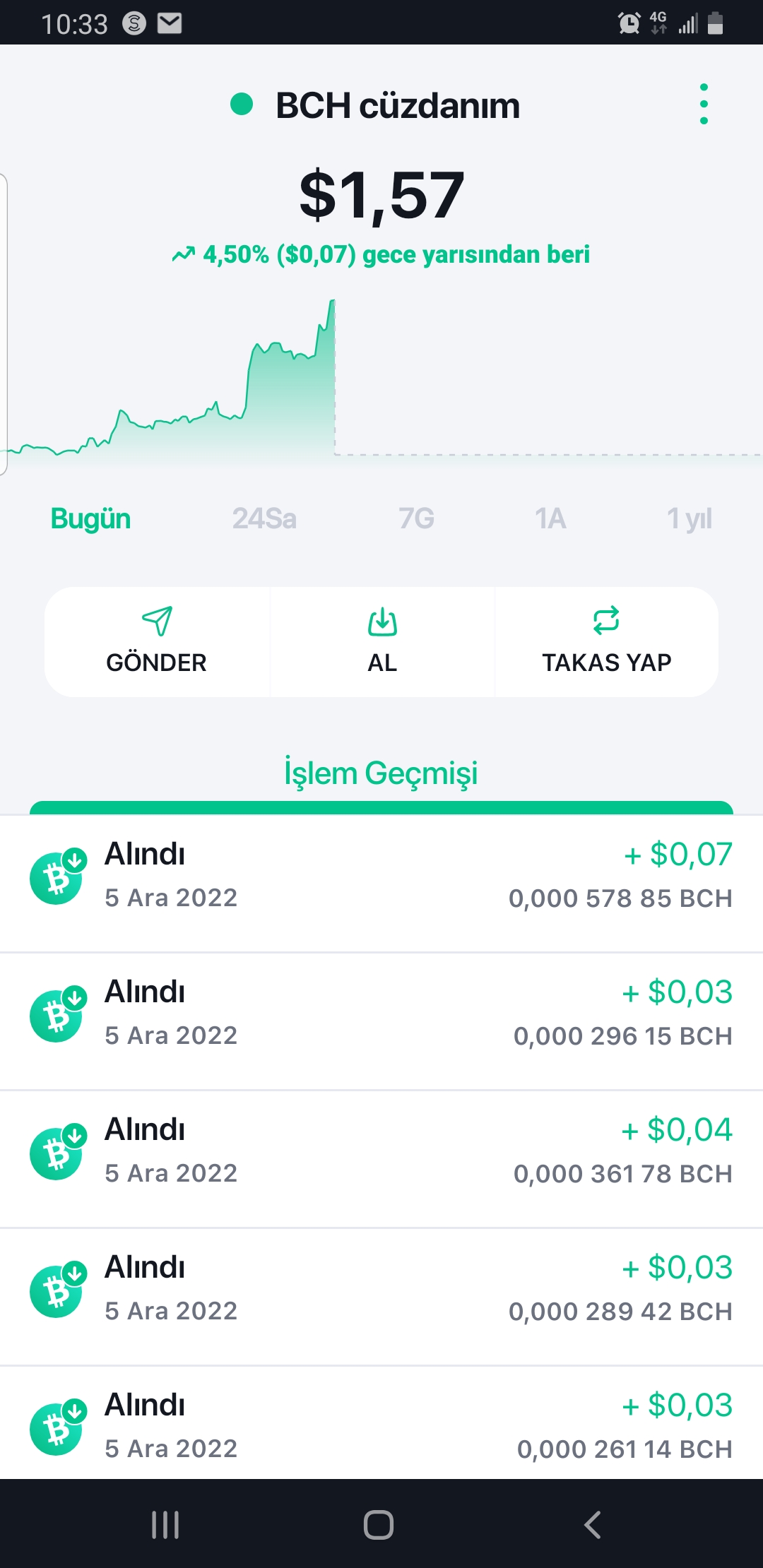Open the three-dot overflow menu
This screenshot has height=1568, width=763.
[x=704, y=105]
